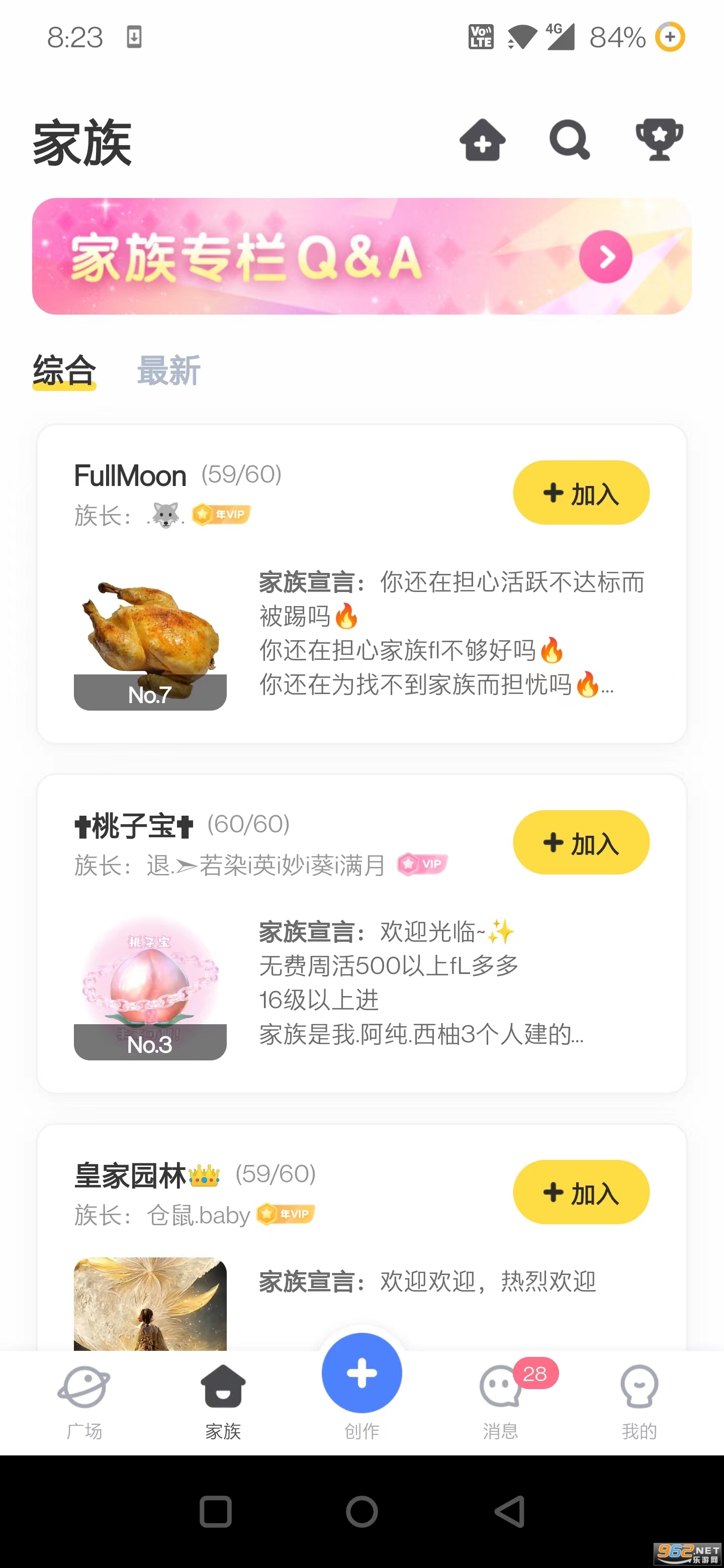Open the 家族专栏 Q&A banner
The image size is (724, 1568).
point(361,256)
